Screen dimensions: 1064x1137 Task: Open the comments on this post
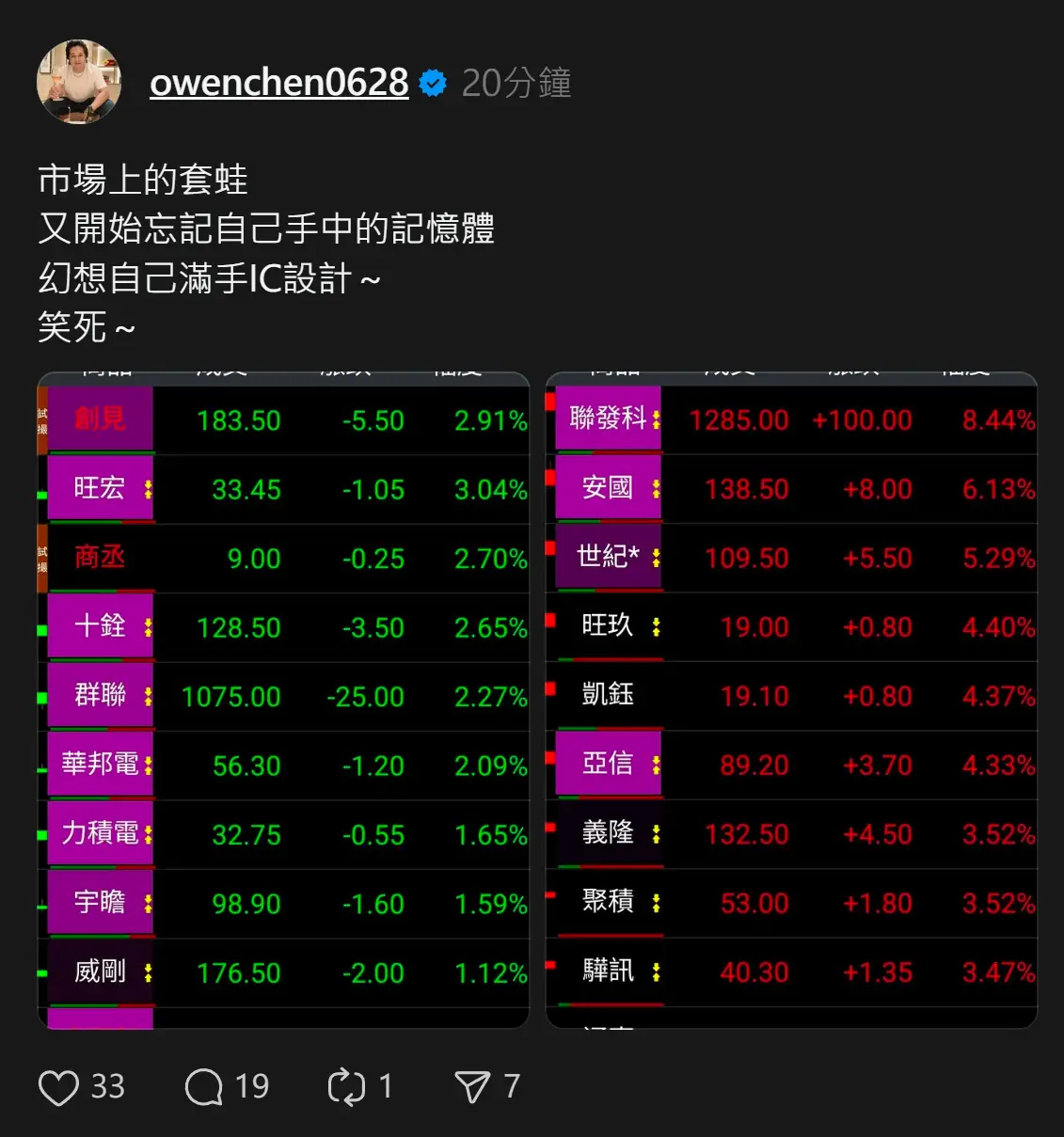pyautogui.click(x=204, y=1087)
